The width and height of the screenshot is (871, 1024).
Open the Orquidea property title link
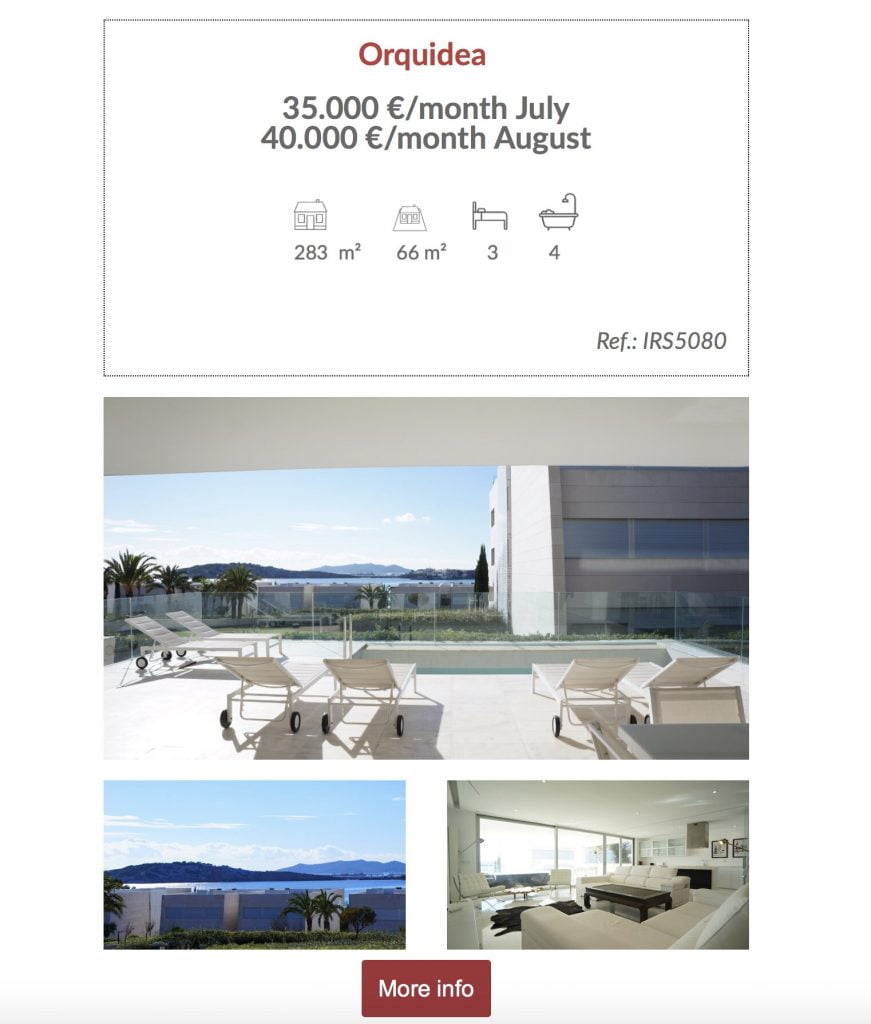pyautogui.click(x=422, y=54)
